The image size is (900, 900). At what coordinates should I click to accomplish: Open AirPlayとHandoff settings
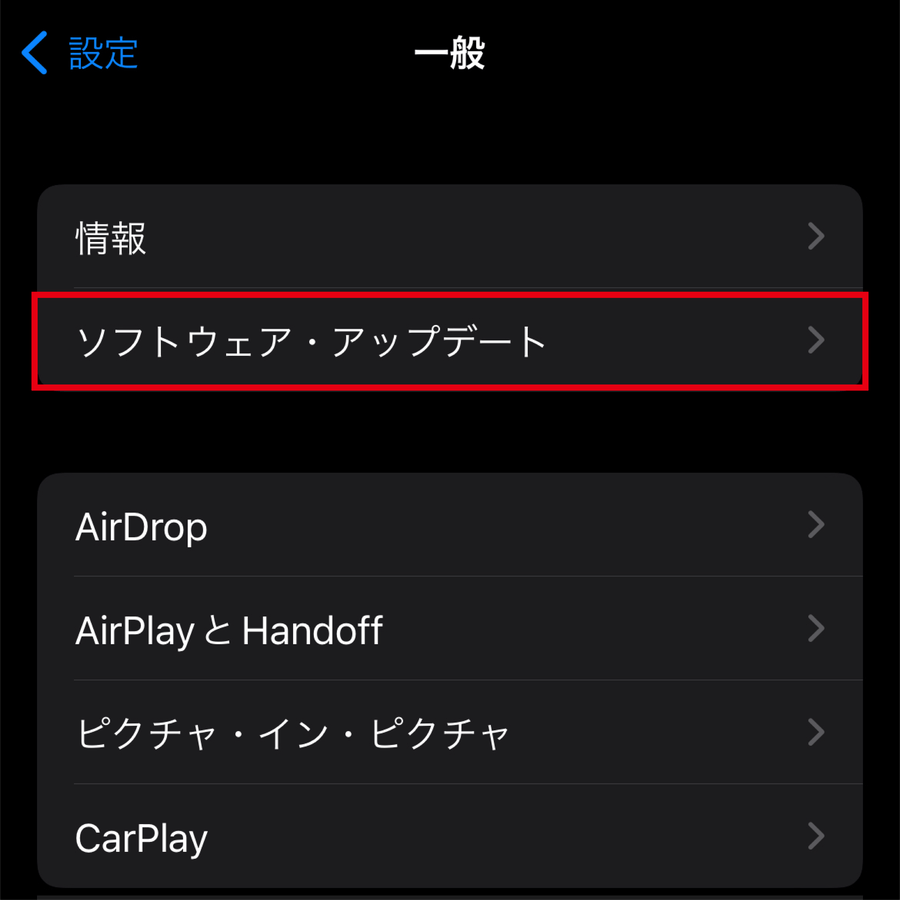(450, 630)
